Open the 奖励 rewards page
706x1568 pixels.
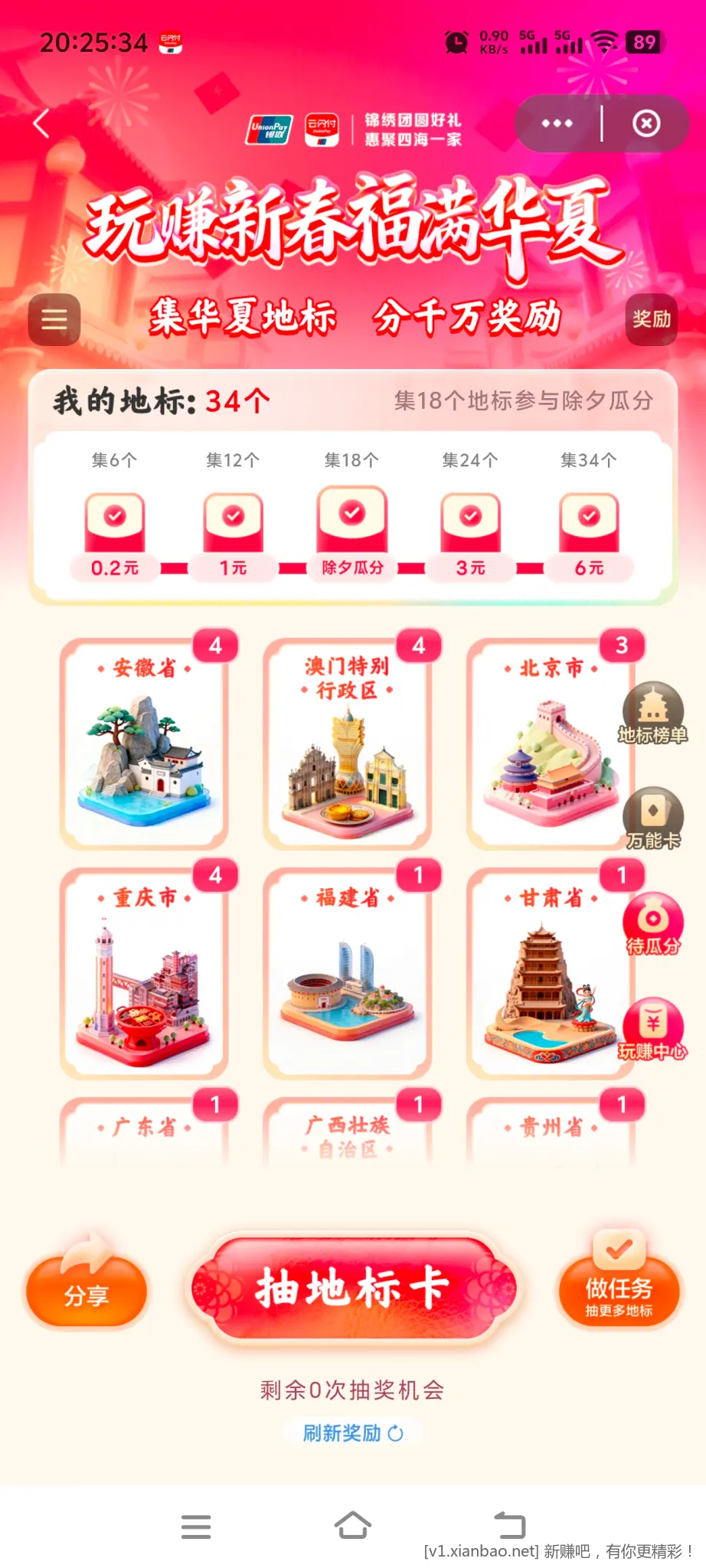tap(651, 319)
